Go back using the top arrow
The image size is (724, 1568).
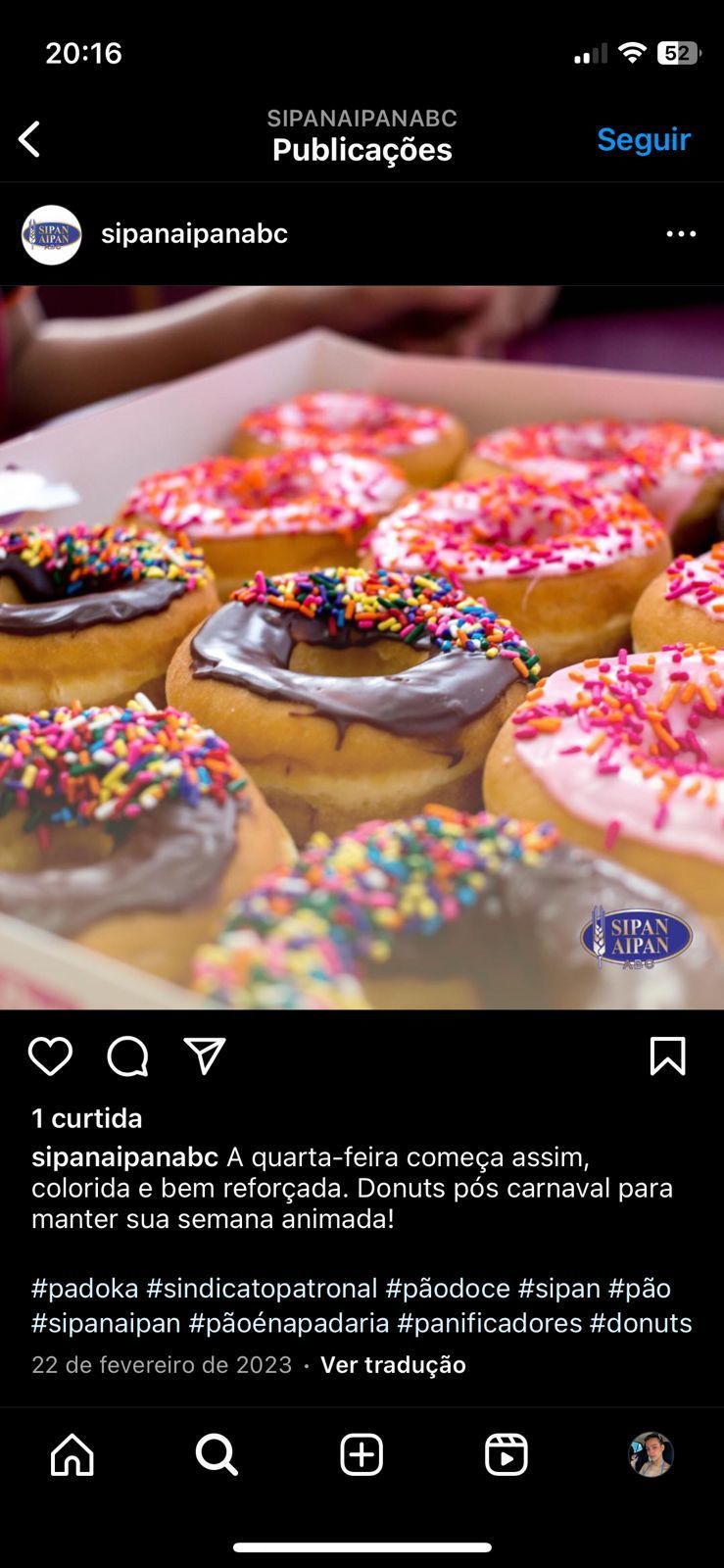29,139
